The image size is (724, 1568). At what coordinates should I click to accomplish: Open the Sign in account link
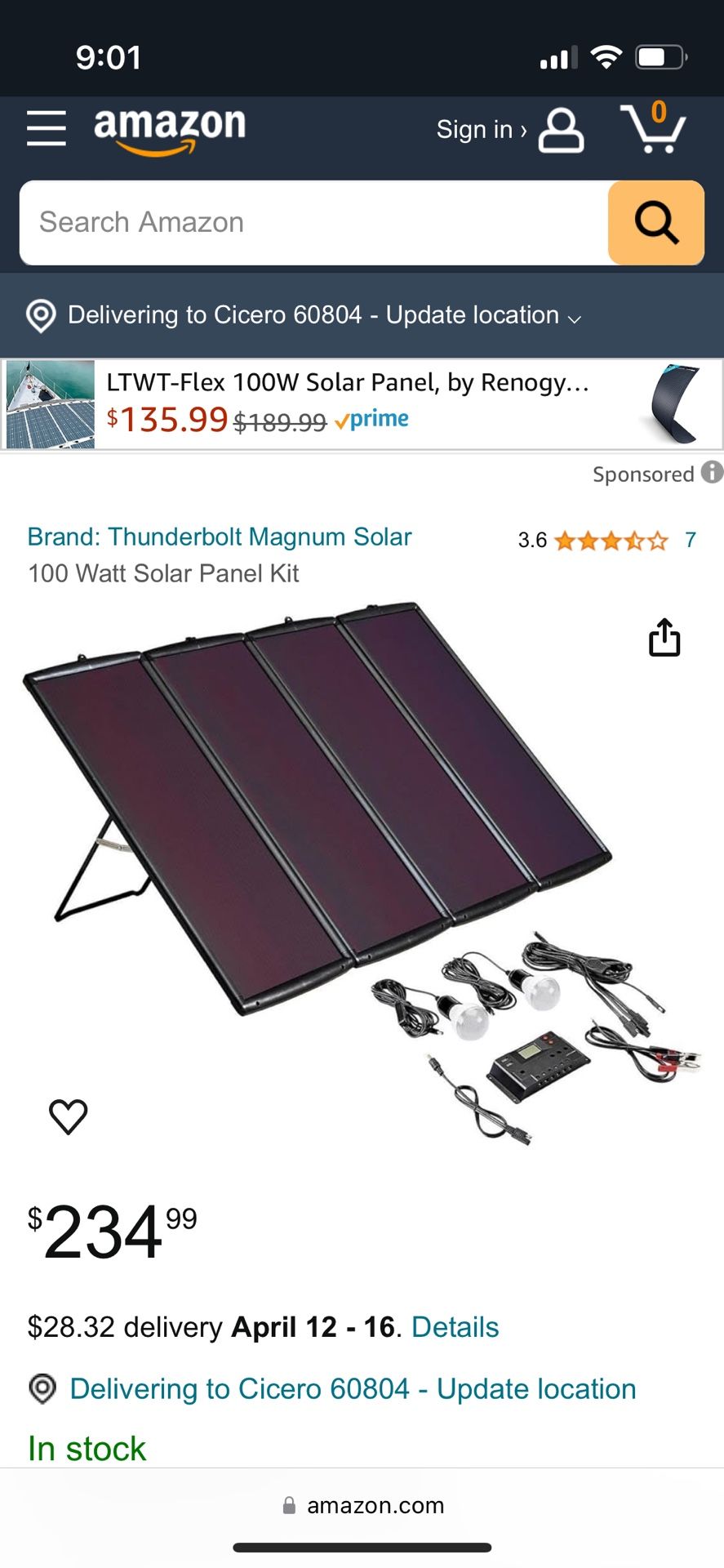click(509, 130)
